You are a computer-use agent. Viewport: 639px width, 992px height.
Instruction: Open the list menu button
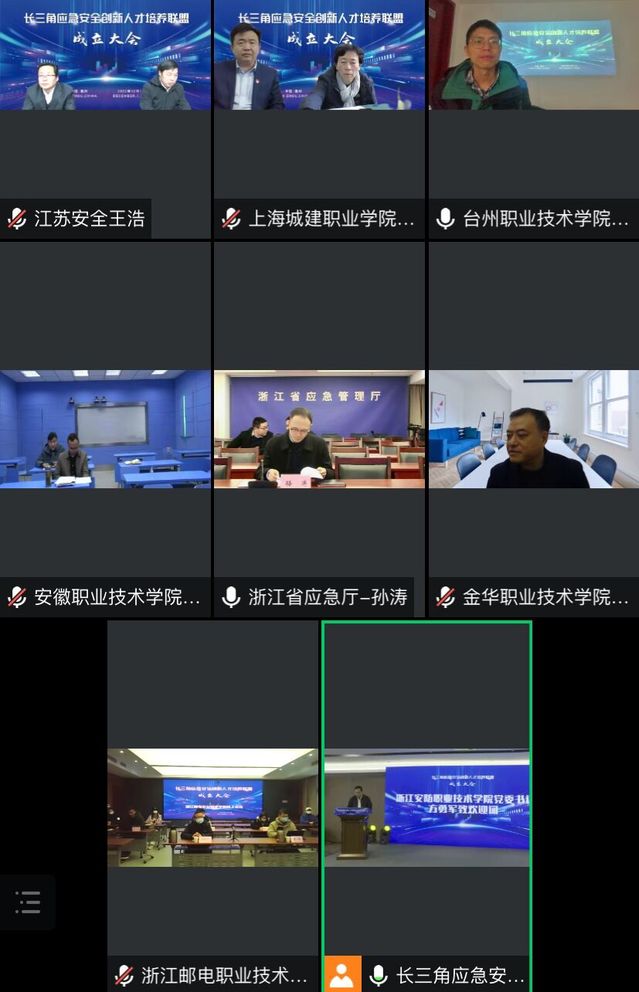(28, 903)
